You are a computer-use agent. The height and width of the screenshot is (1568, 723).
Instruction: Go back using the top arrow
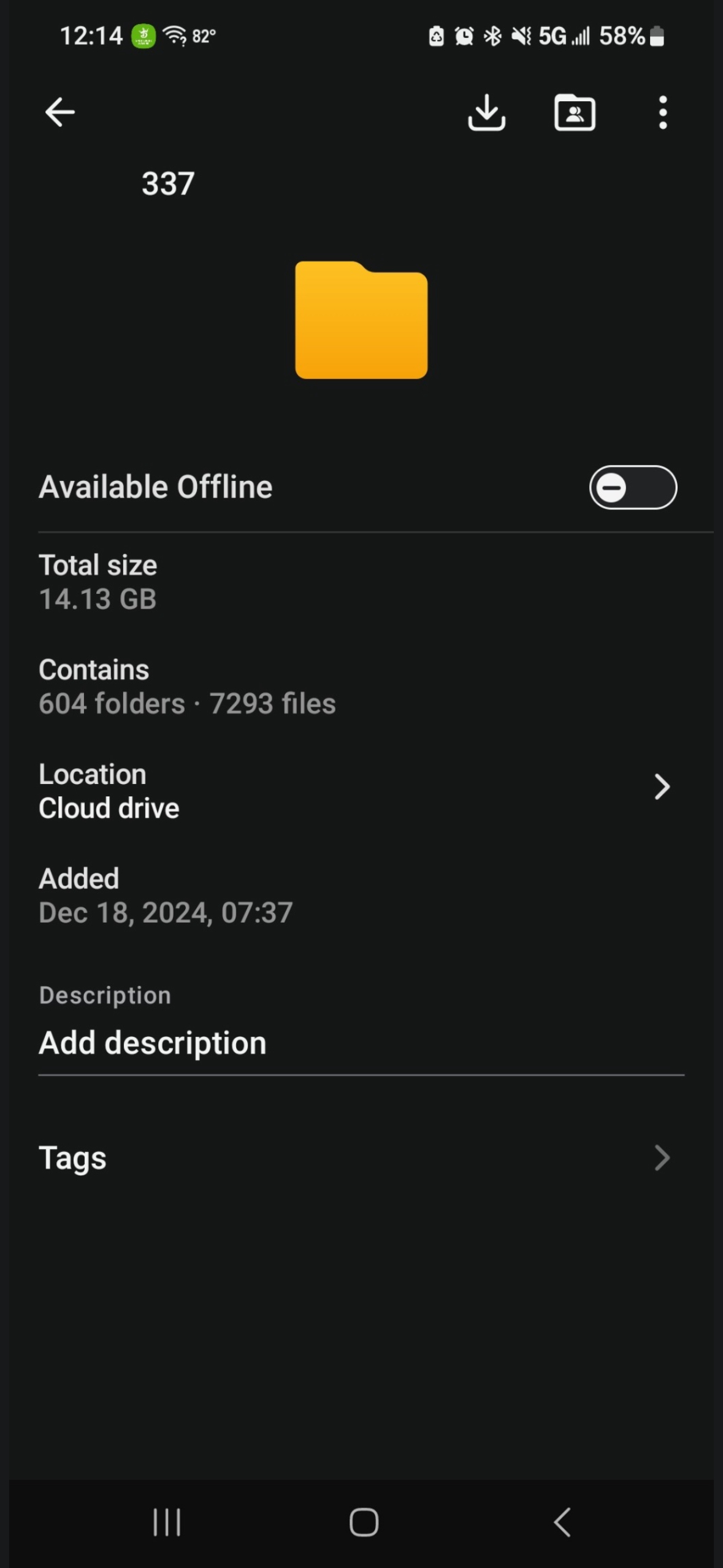[59, 112]
